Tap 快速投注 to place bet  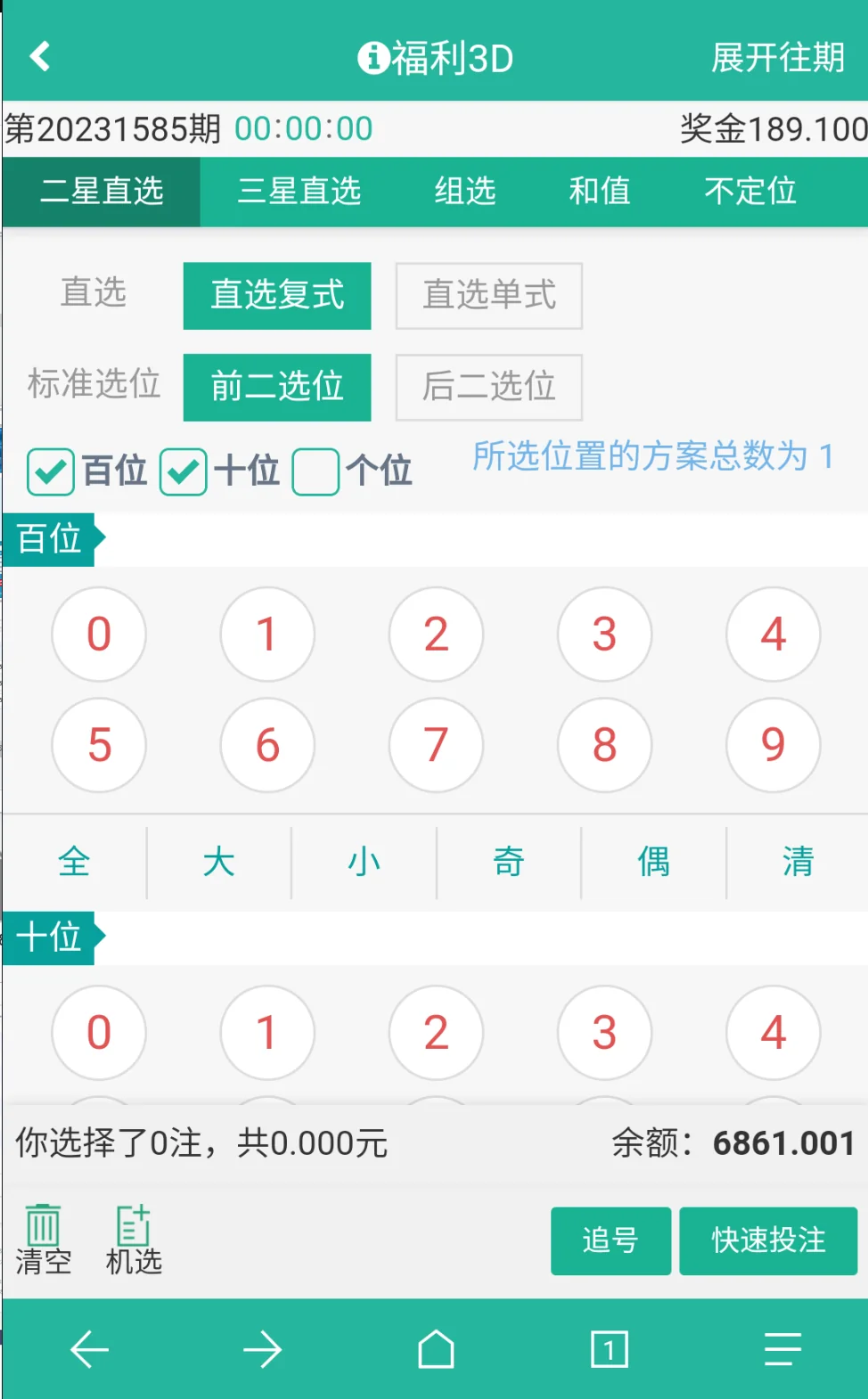pyautogui.click(x=767, y=1240)
